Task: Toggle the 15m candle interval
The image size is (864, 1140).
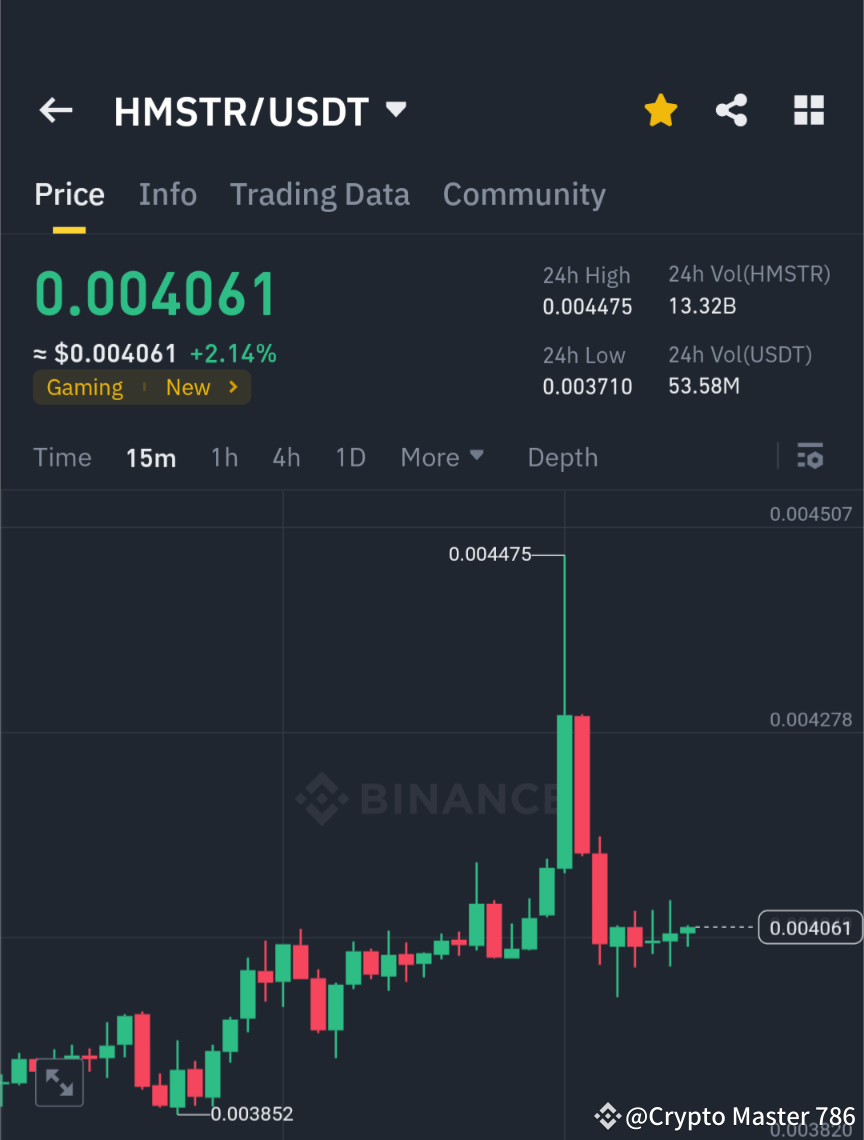Action: point(151,457)
